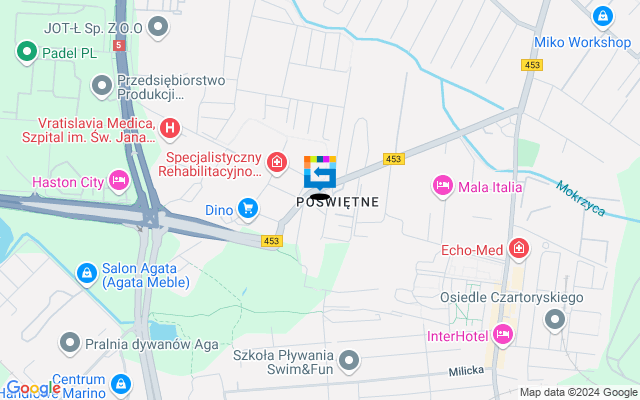
Task: Open the JOT-Ł Sp. Z O.O marker
Action: pos(158,27)
